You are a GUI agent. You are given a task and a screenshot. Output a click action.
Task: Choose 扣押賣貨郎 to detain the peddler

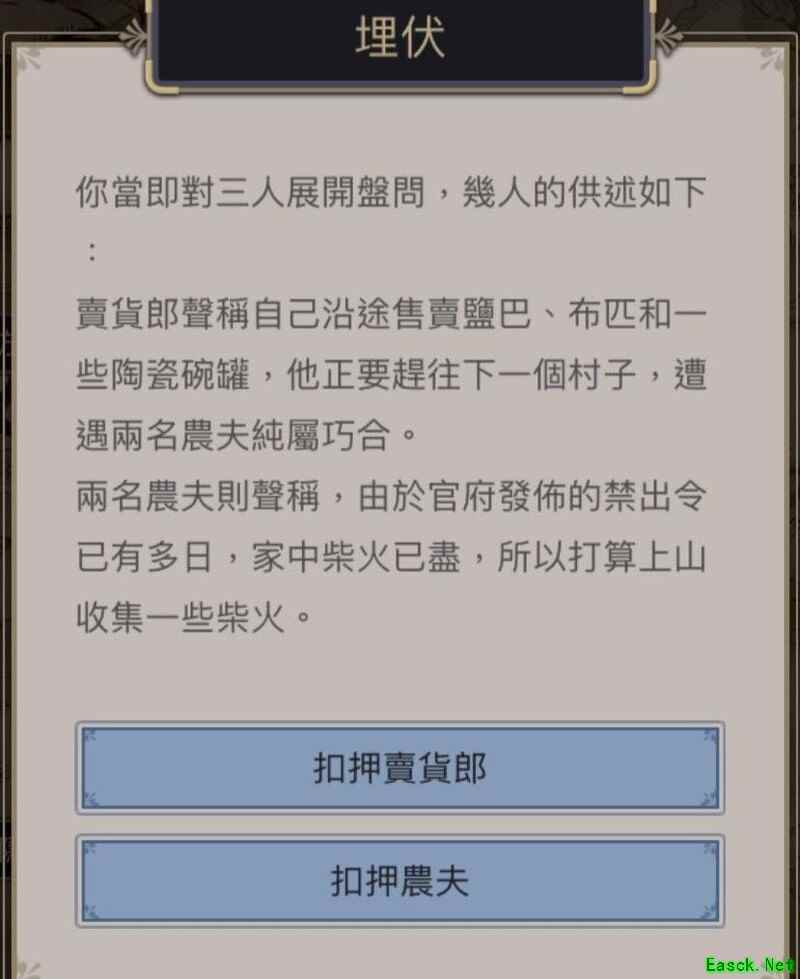click(400, 768)
